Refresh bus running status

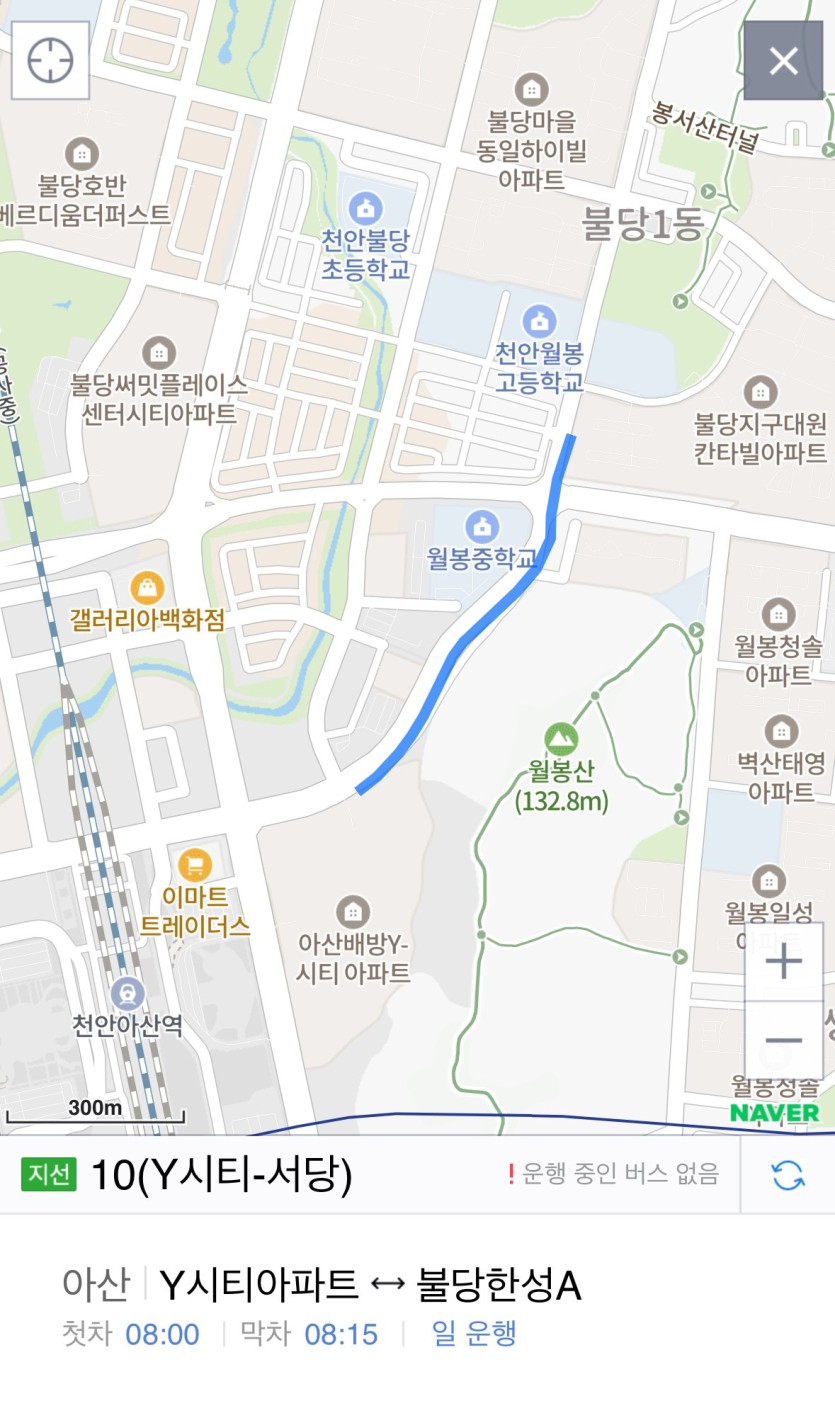click(x=787, y=1174)
